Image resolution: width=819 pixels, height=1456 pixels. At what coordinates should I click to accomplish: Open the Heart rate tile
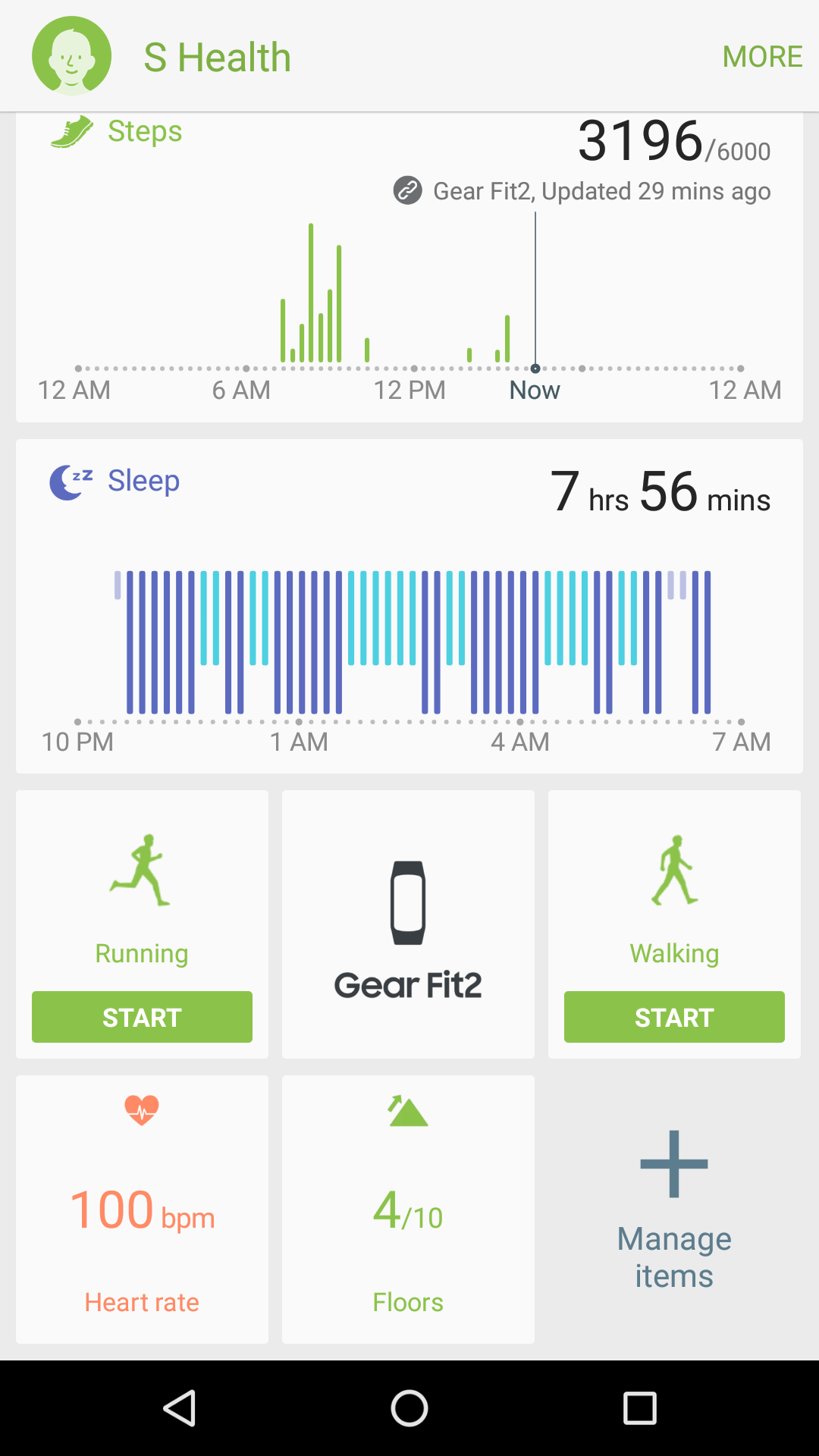142,1210
